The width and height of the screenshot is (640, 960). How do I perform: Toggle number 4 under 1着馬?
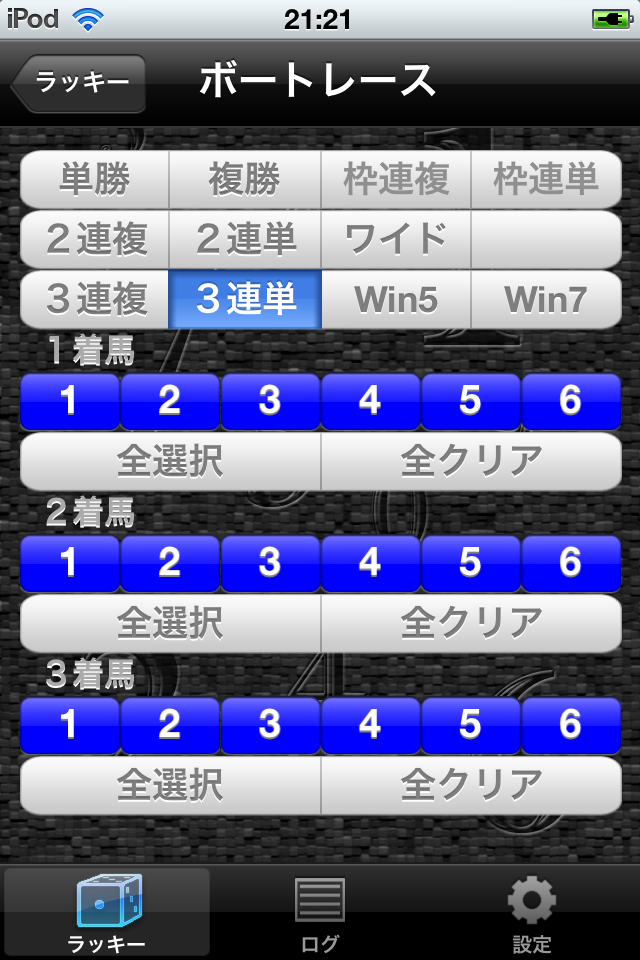pyautogui.click(x=370, y=402)
